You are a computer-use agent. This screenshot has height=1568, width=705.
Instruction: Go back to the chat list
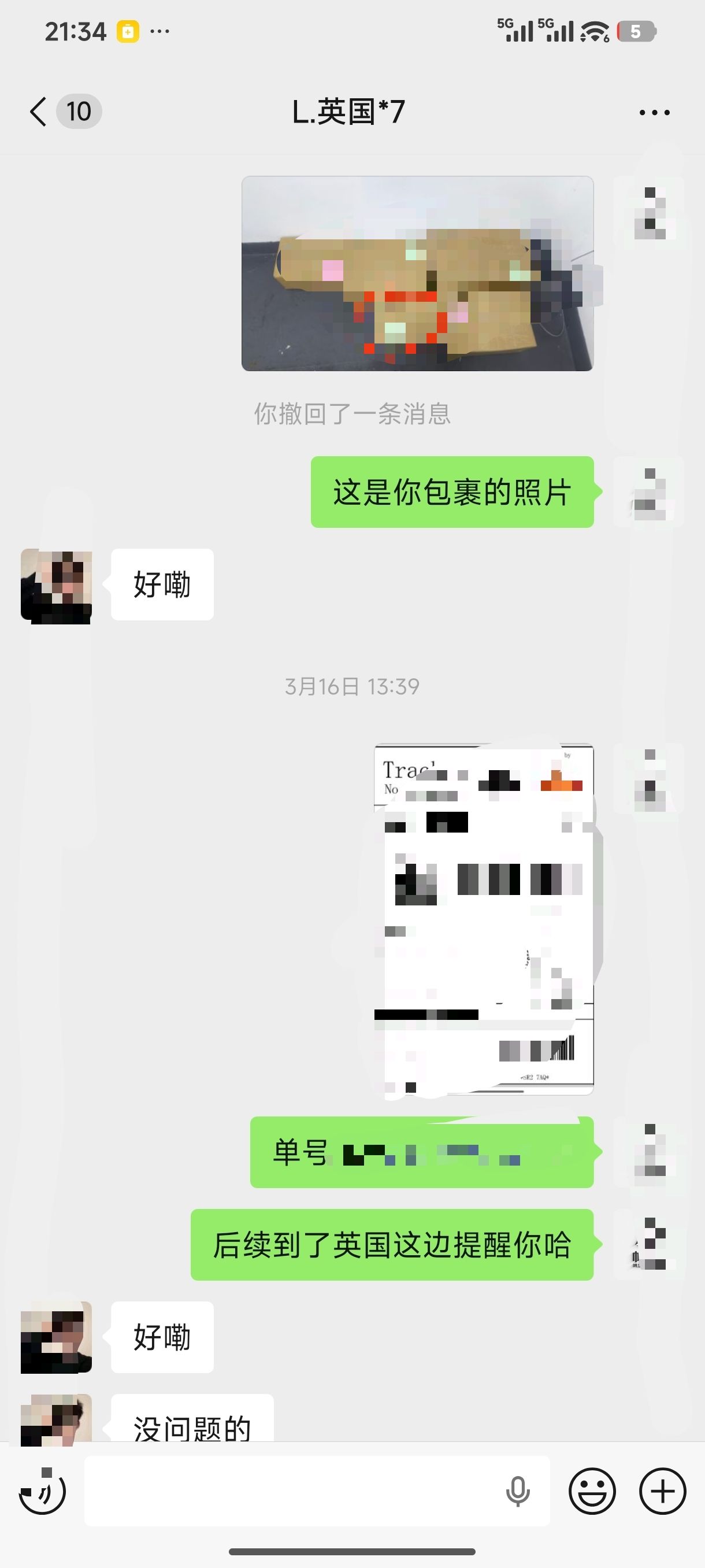pyautogui.click(x=39, y=112)
